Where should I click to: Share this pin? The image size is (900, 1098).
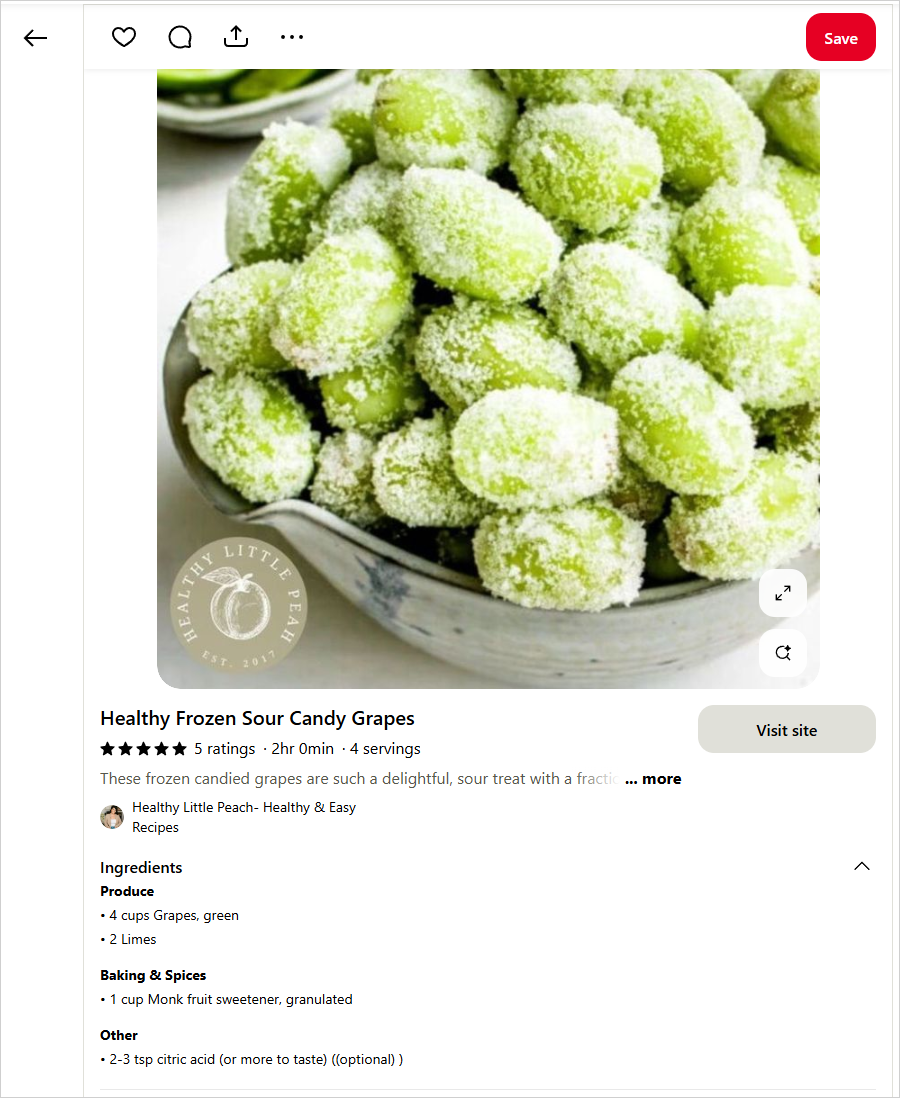pyautogui.click(x=235, y=38)
